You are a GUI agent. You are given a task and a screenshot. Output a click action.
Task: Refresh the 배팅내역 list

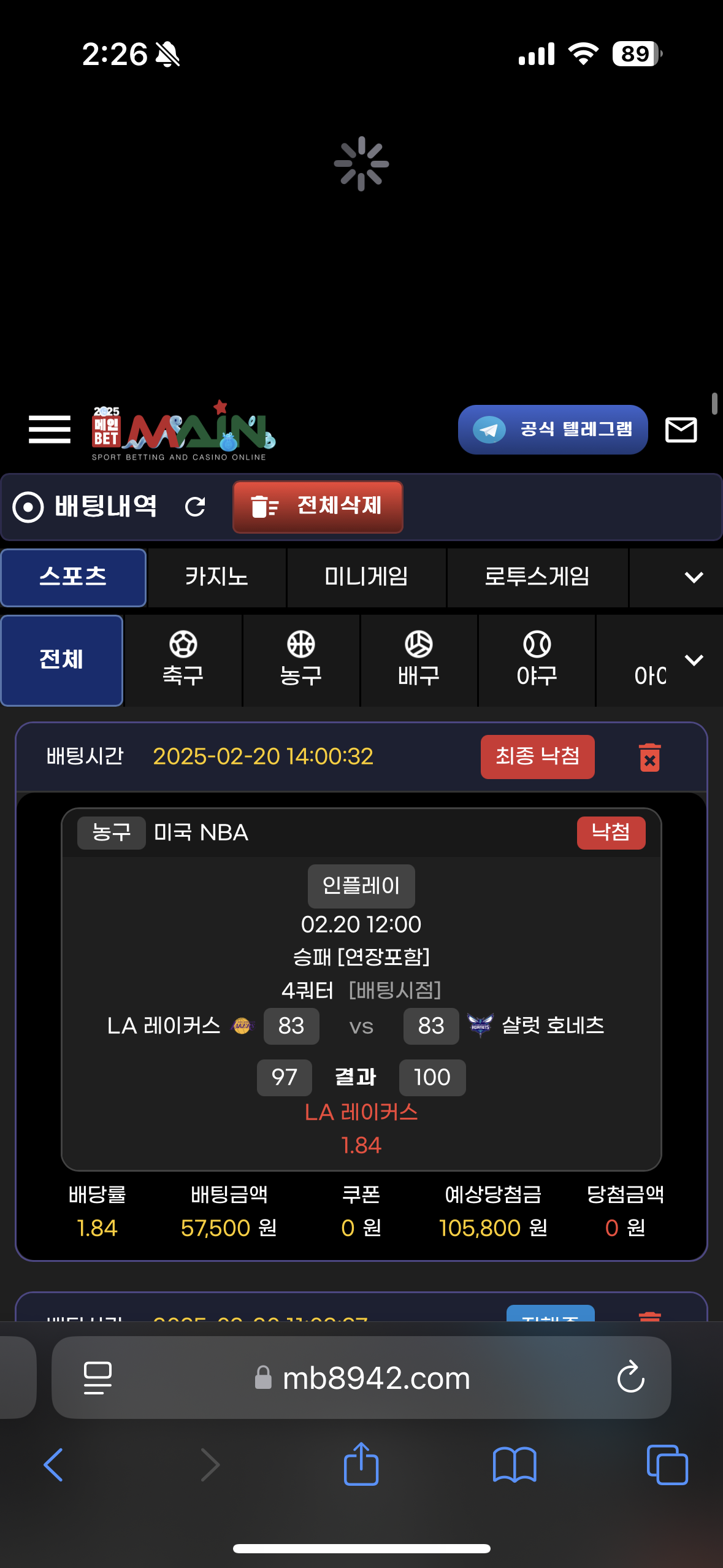tap(195, 507)
